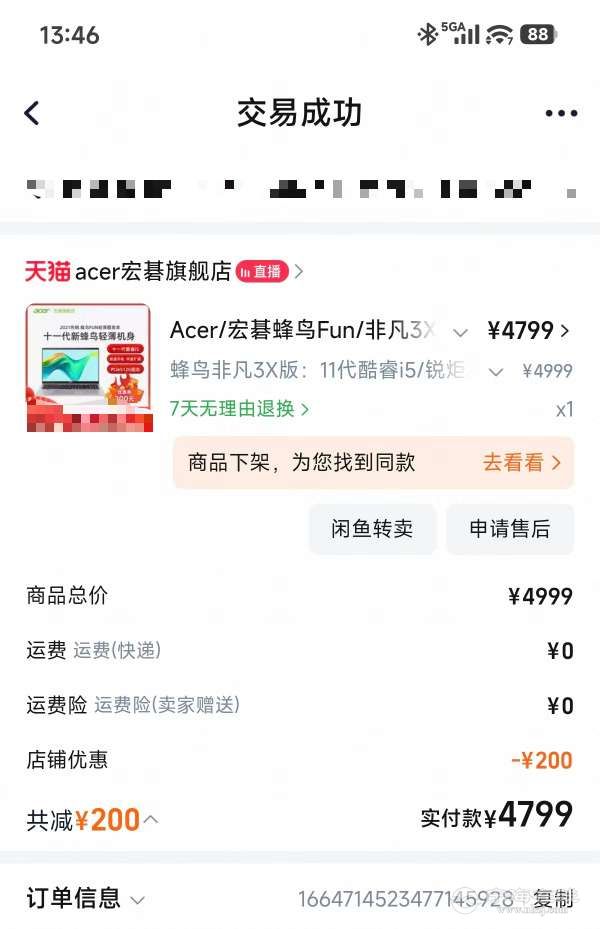Open the Acer laptop product thumbnail
Screen dimensions: 600x929
[x=89, y=367]
